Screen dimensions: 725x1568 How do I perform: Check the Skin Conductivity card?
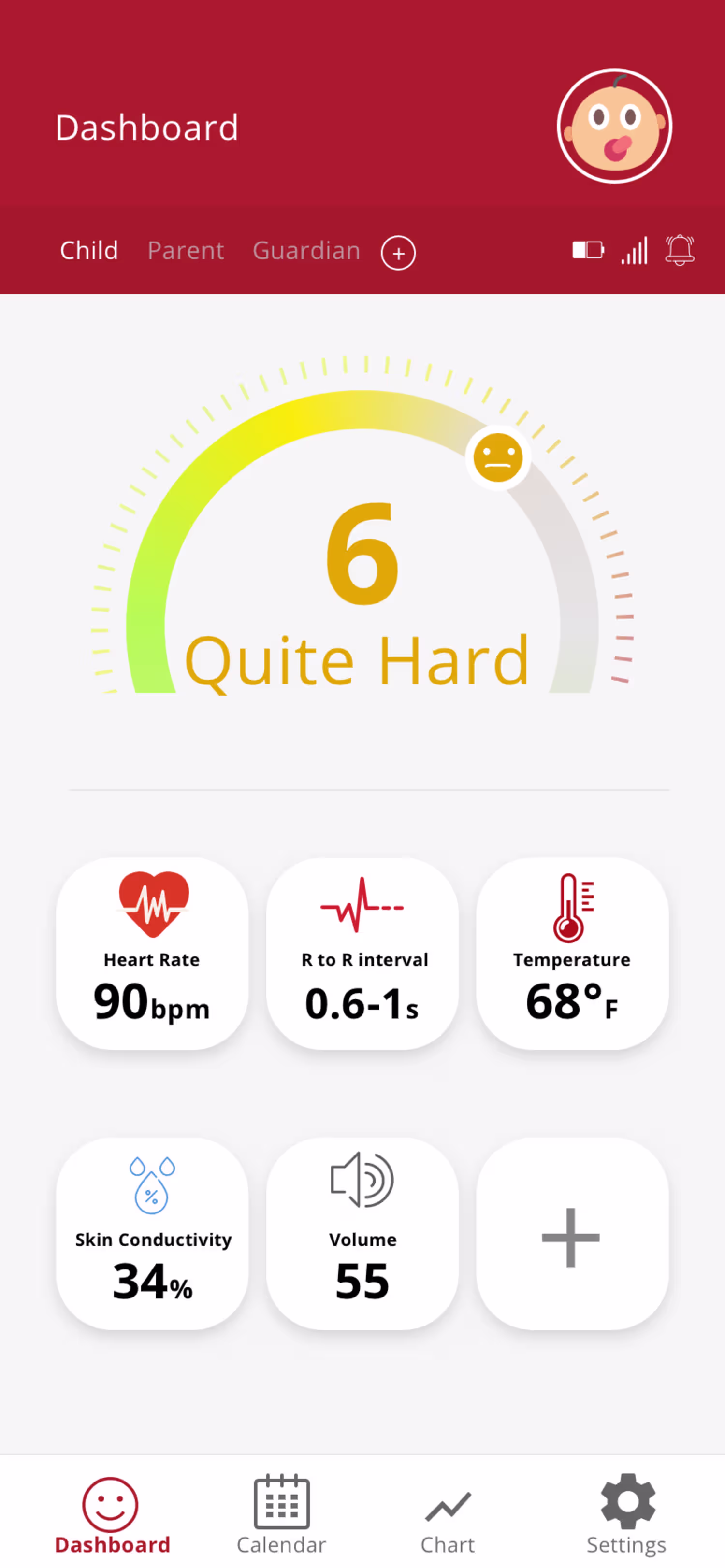click(x=152, y=1233)
